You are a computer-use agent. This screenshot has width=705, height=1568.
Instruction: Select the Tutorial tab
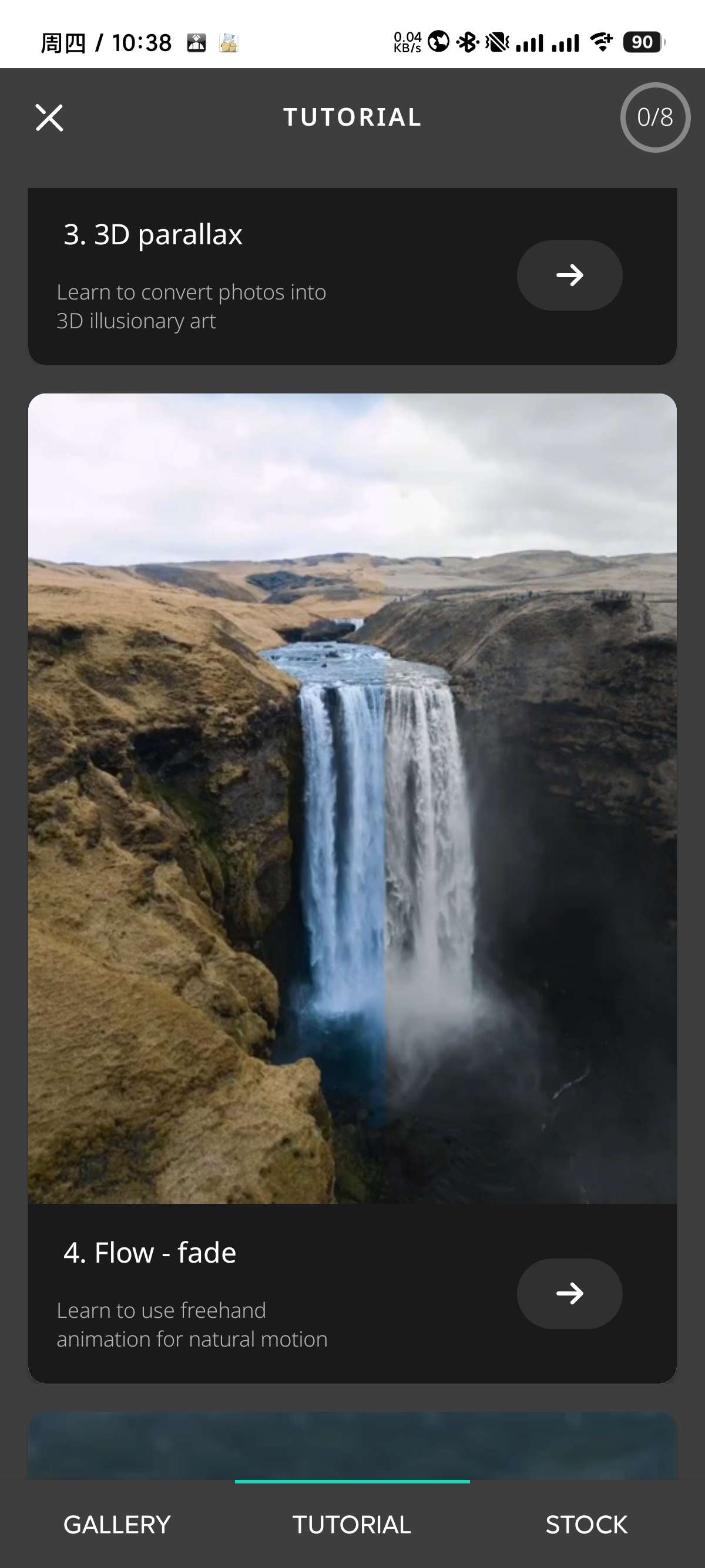click(x=352, y=1524)
